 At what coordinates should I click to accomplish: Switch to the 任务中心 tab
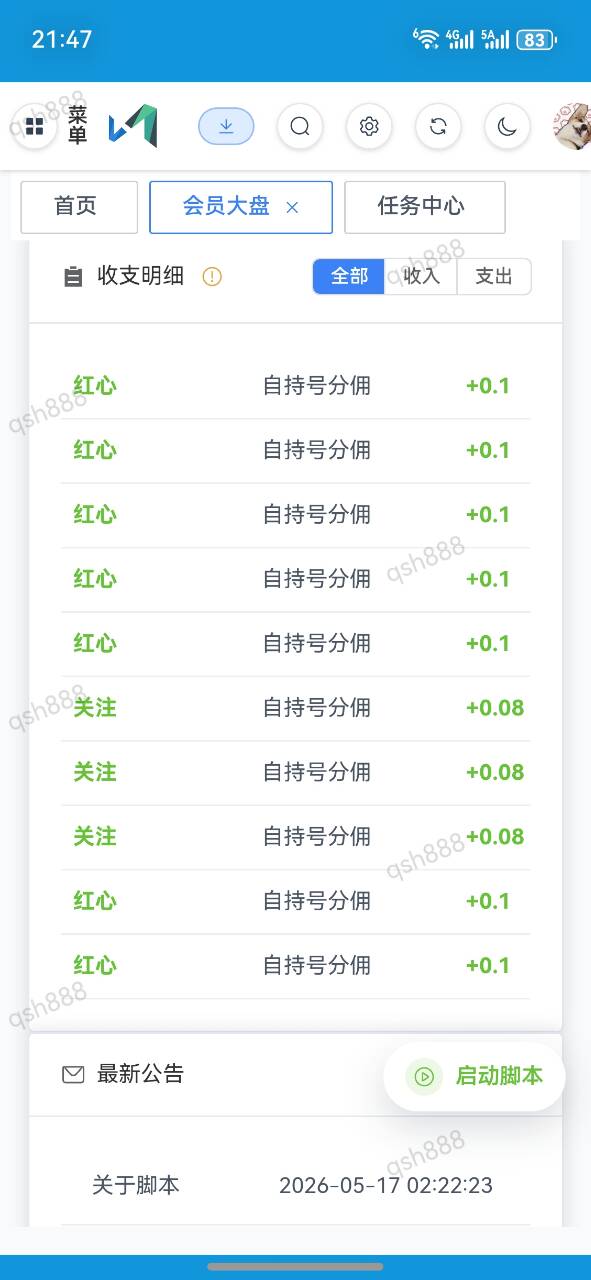click(425, 207)
